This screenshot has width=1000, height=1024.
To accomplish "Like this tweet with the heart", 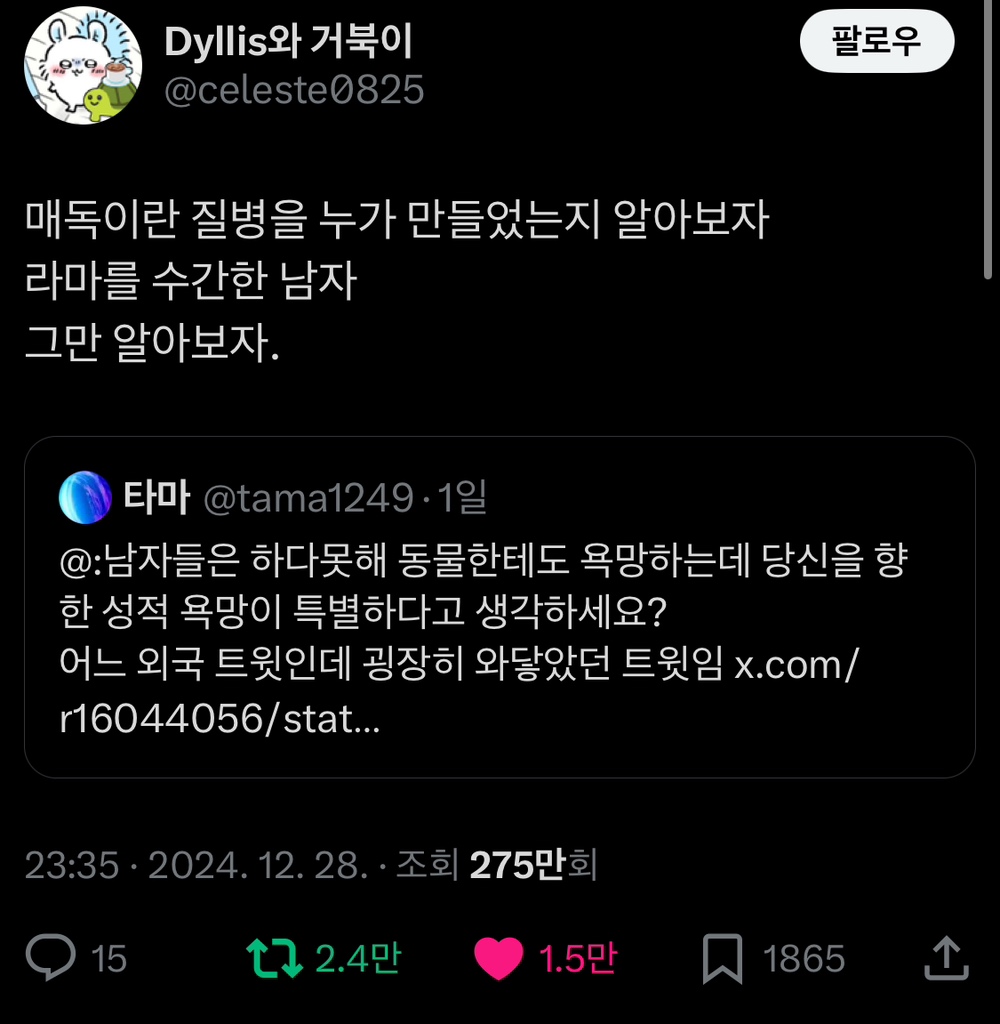I will point(498,958).
